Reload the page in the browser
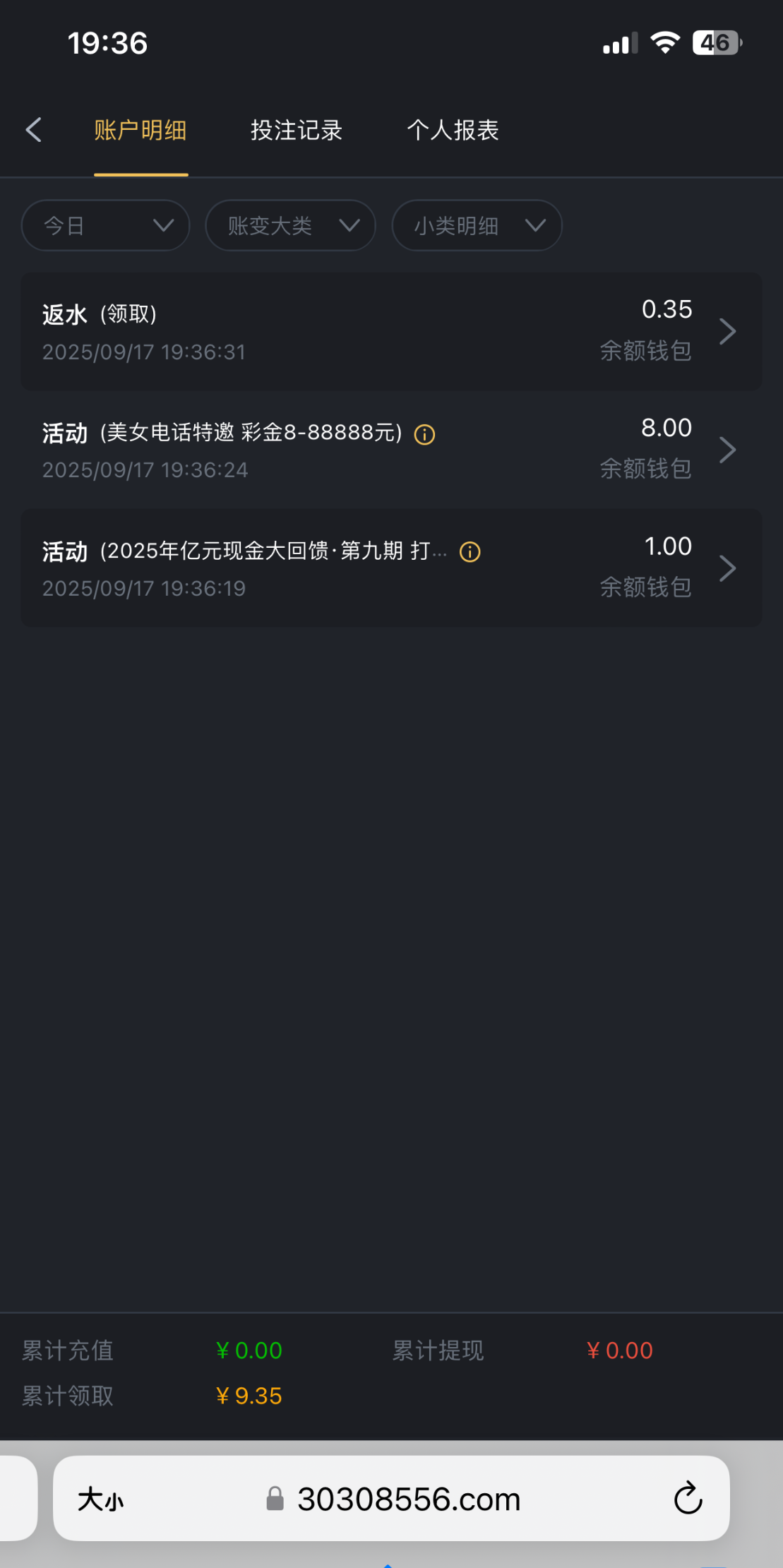Screen dimensions: 783x1568 click(688, 1499)
